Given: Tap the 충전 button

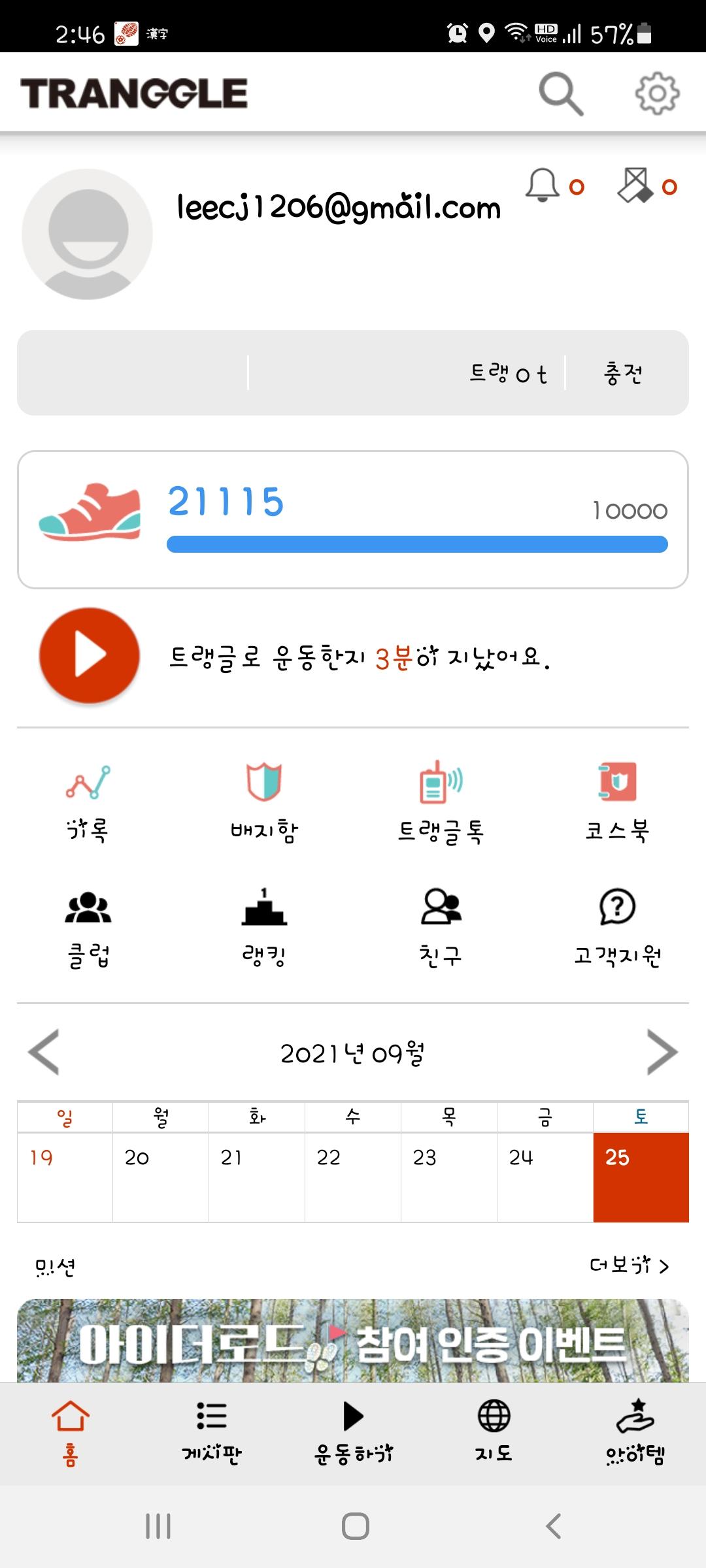Looking at the screenshot, I should (623, 374).
